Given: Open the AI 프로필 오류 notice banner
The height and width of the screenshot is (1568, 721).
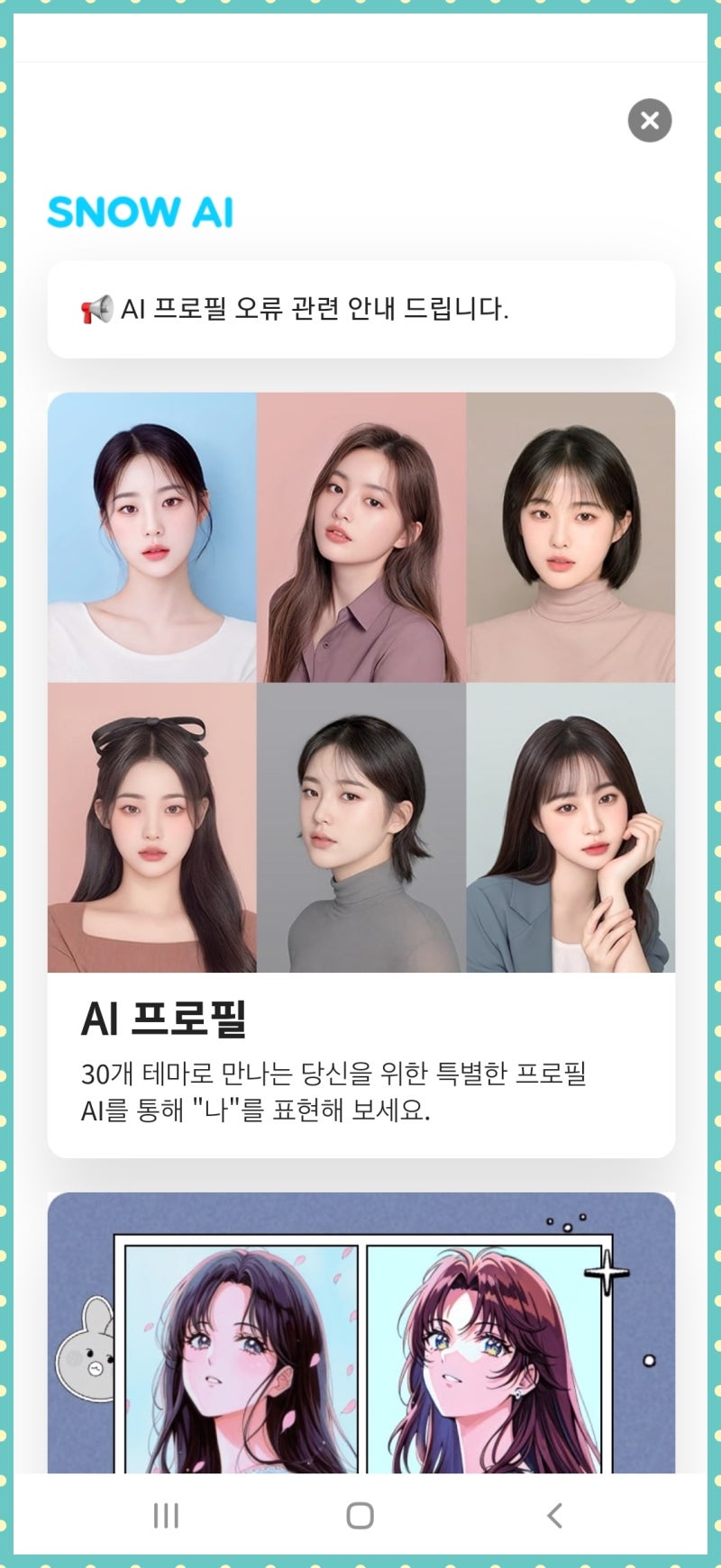Looking at the screenshot, I should tap(360, 310).
